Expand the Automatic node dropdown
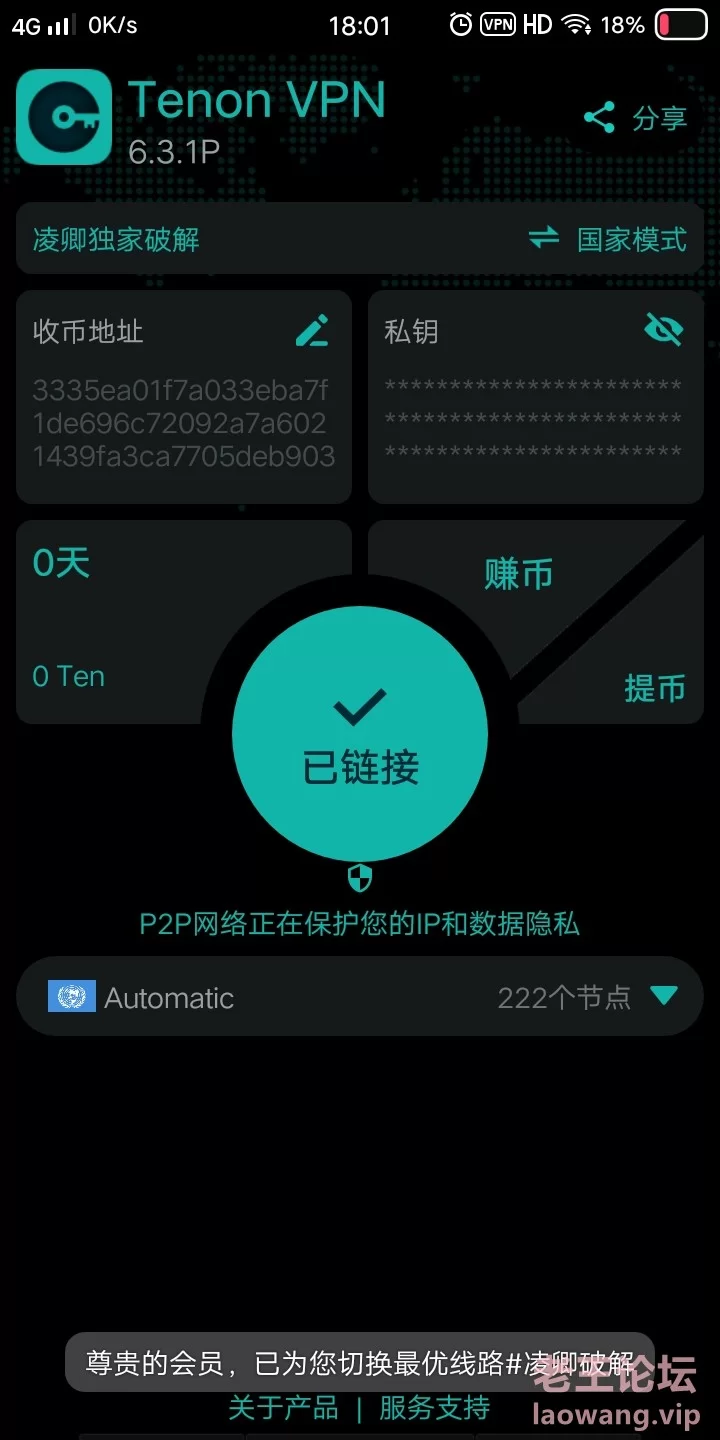This screenshot has height=1440, width=720. 360,997
